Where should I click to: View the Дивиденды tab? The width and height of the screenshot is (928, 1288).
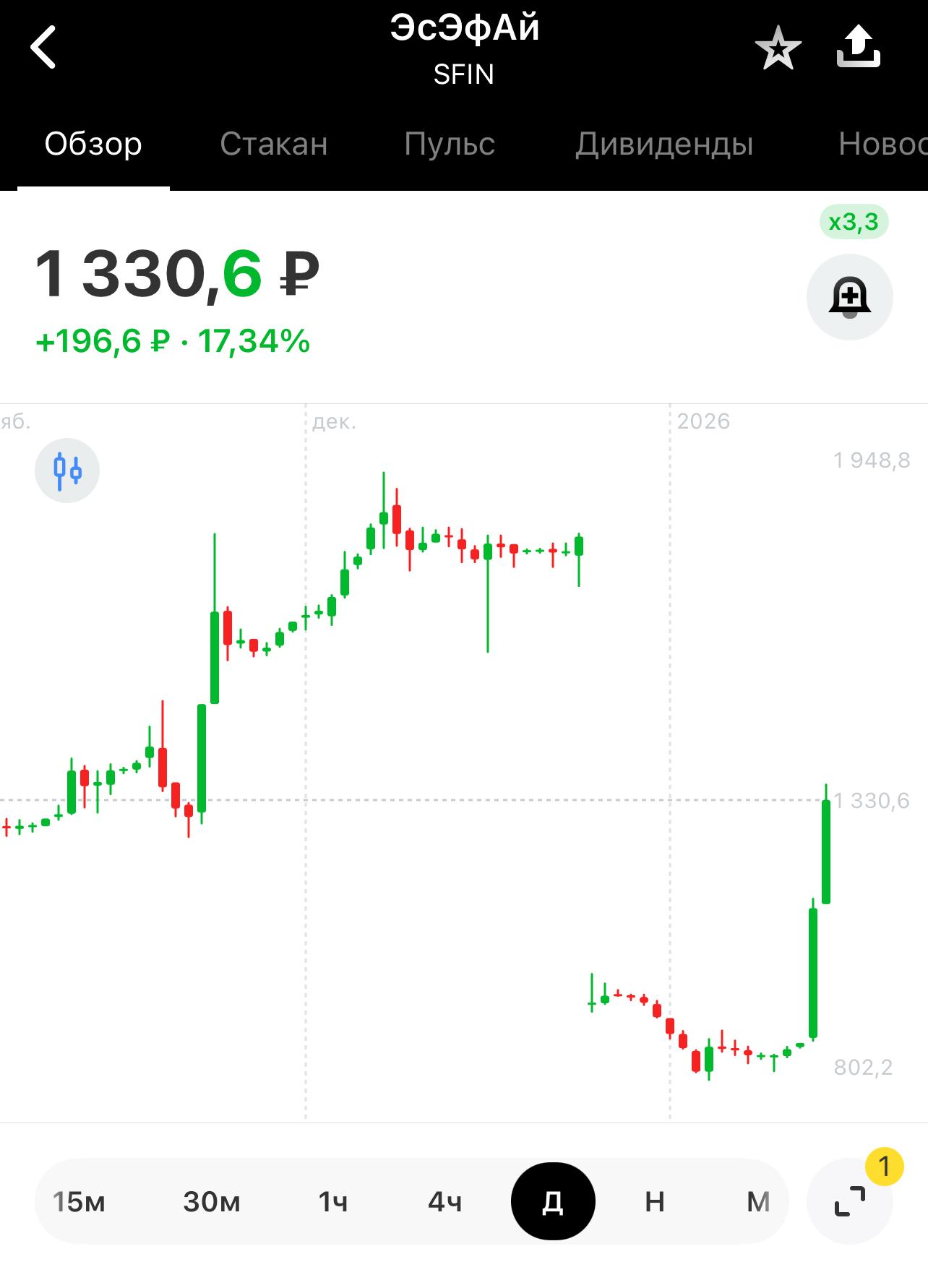[663, 144]
